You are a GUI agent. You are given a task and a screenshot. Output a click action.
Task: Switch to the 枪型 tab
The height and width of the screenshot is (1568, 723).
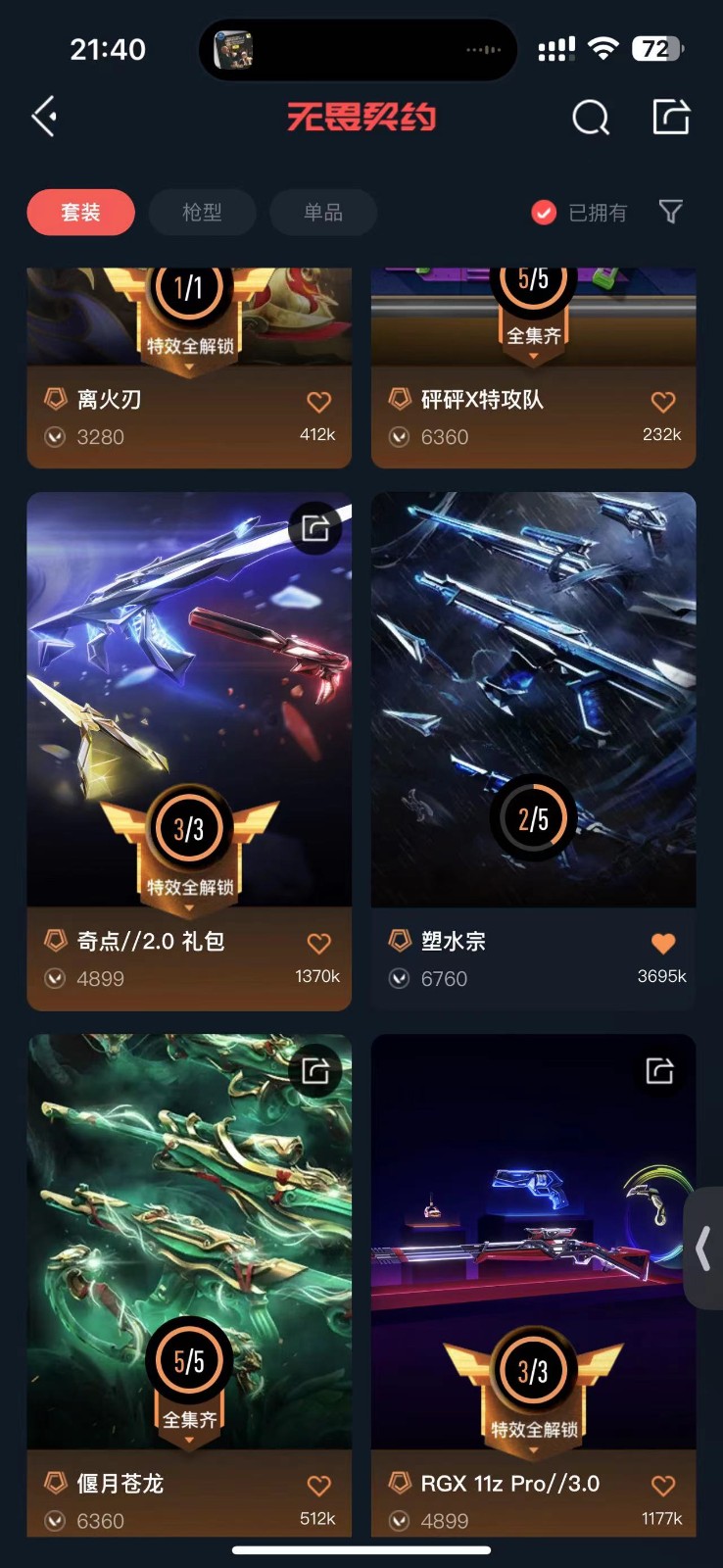[x=202, y=212]
